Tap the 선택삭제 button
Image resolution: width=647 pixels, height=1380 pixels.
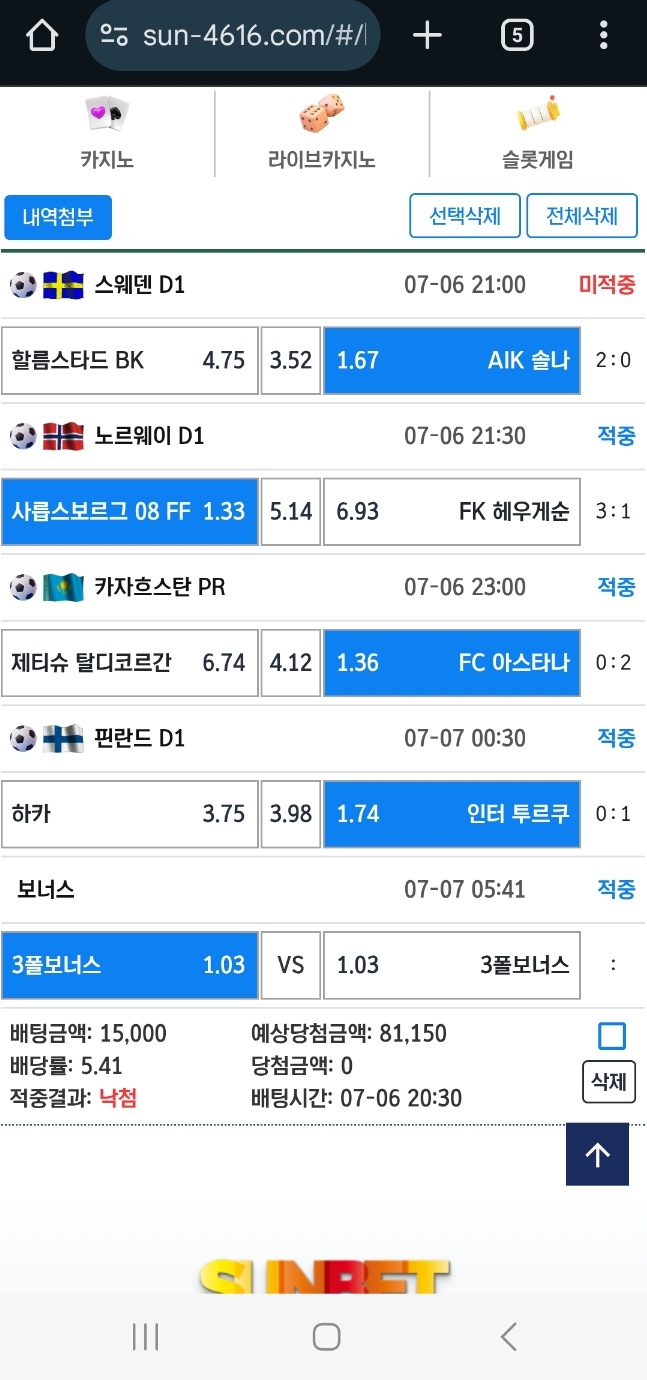pyautogui.click(x=465, y=216)
